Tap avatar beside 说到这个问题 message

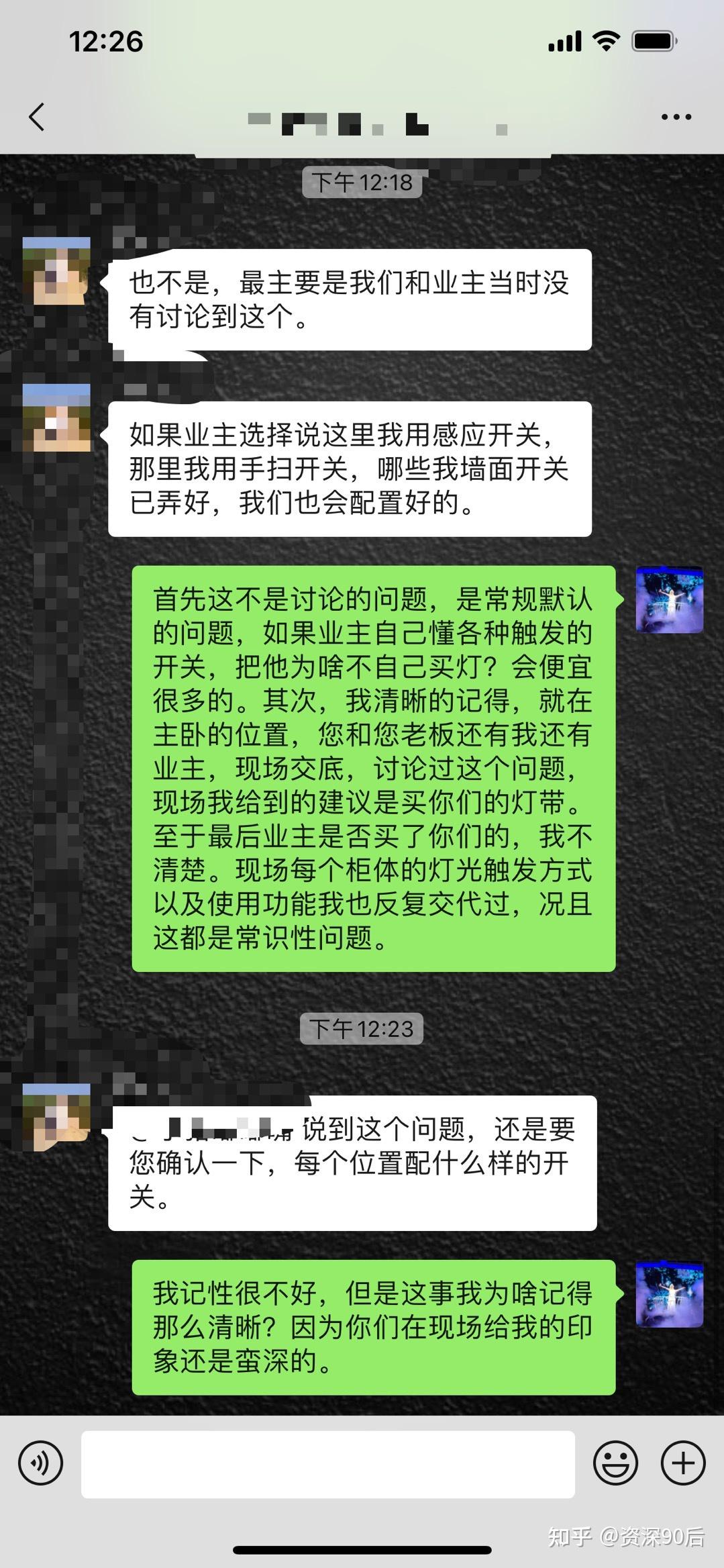point(56,1117)
